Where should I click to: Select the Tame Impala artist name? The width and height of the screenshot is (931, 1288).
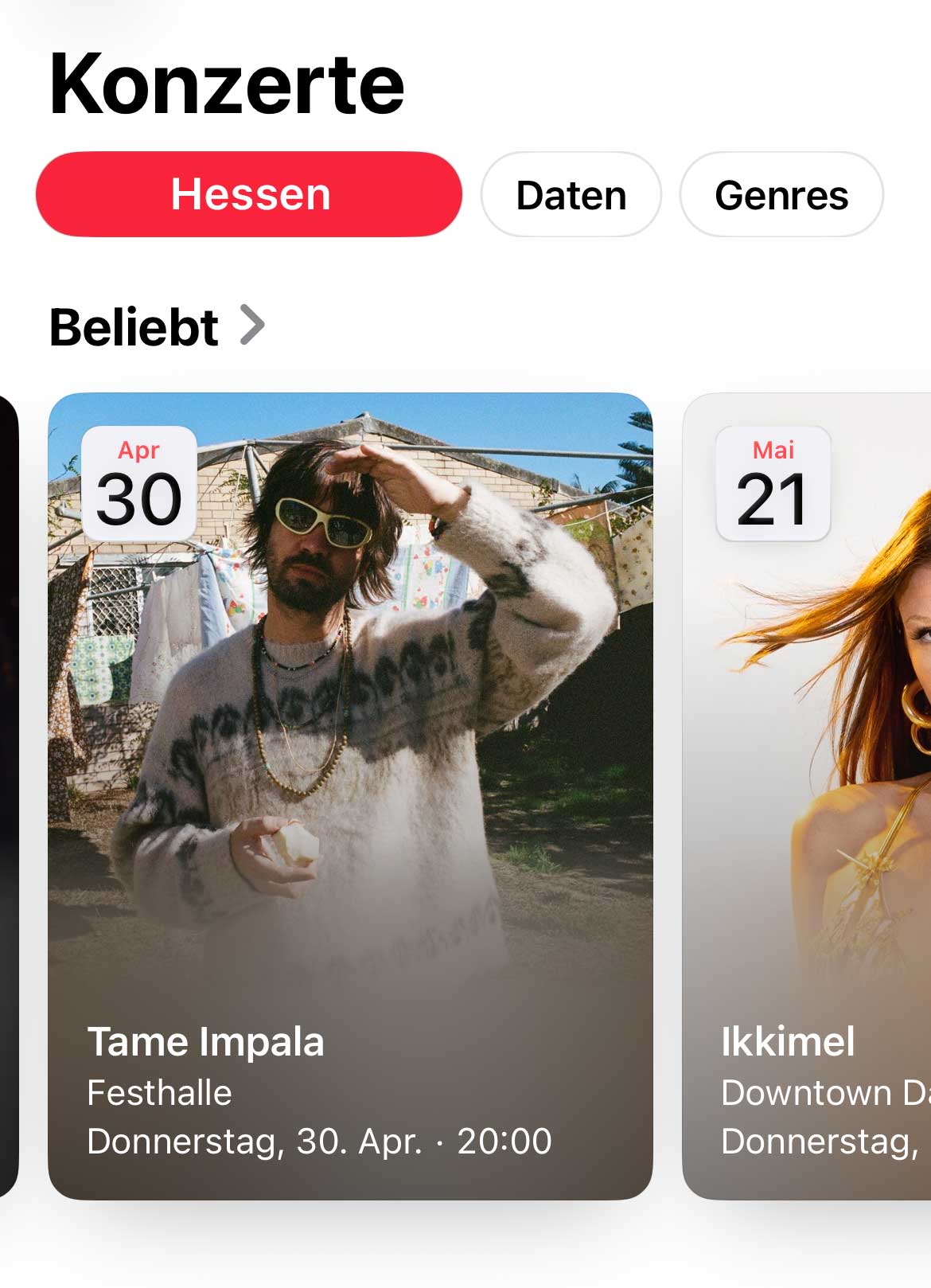[206, 1040]
